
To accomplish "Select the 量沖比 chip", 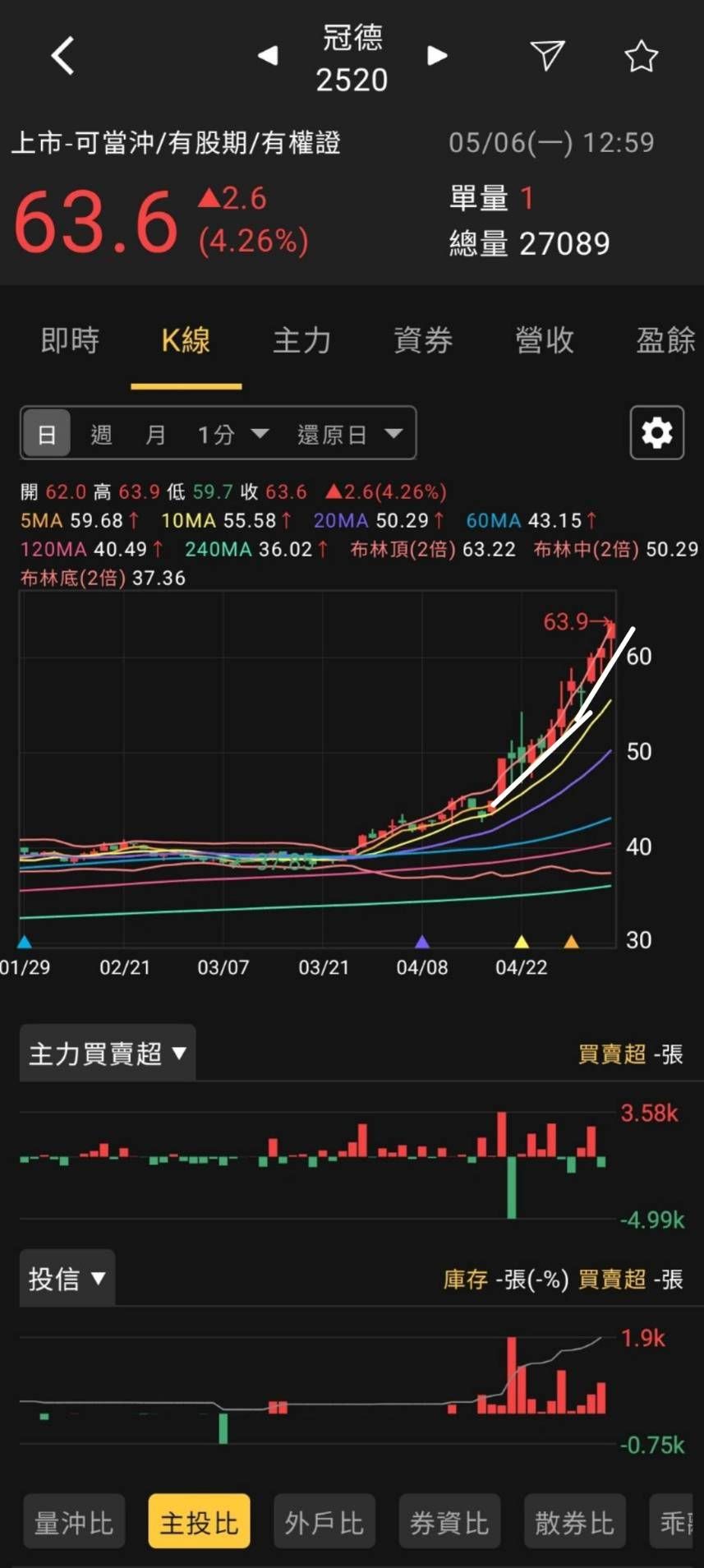I will 74,1523.
